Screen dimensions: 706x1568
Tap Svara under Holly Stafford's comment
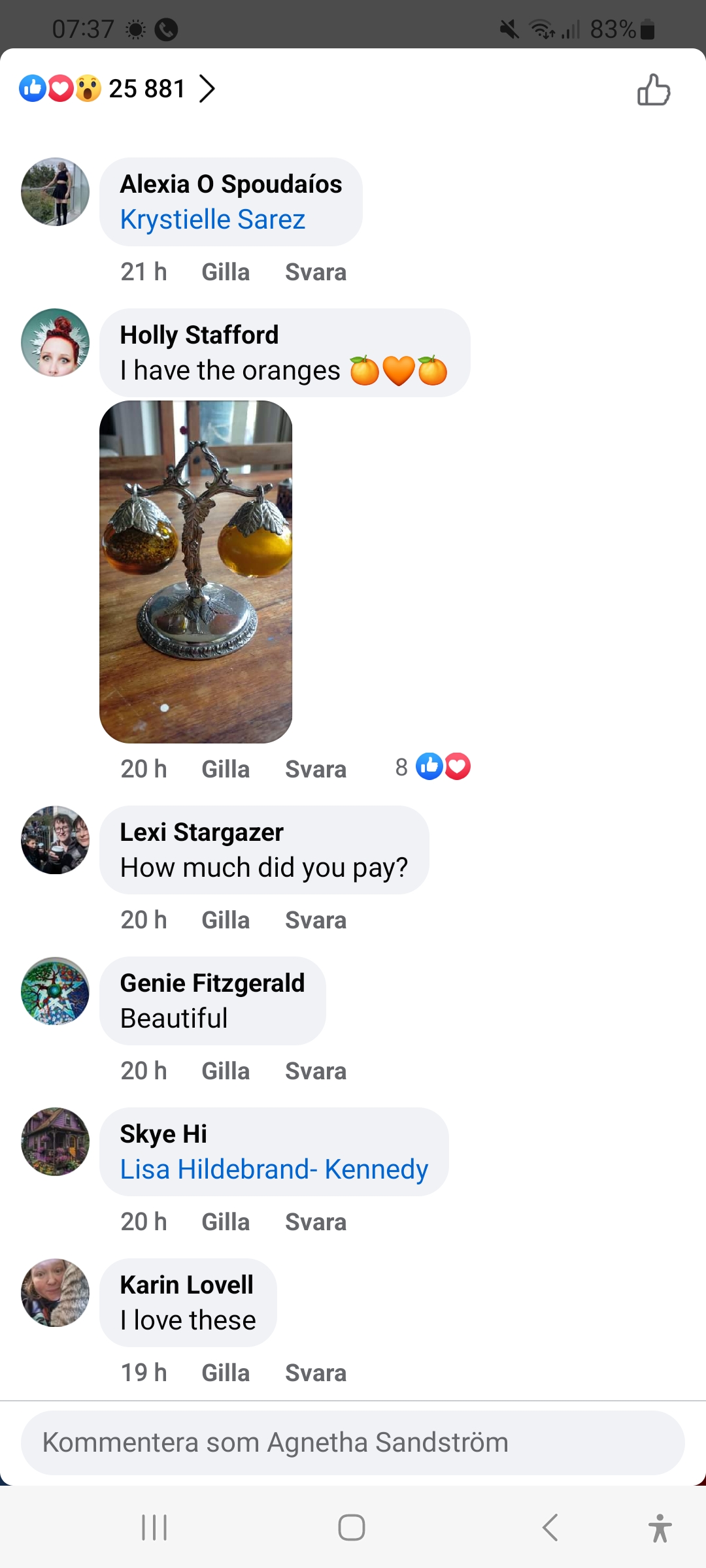(x=316, y=769)
